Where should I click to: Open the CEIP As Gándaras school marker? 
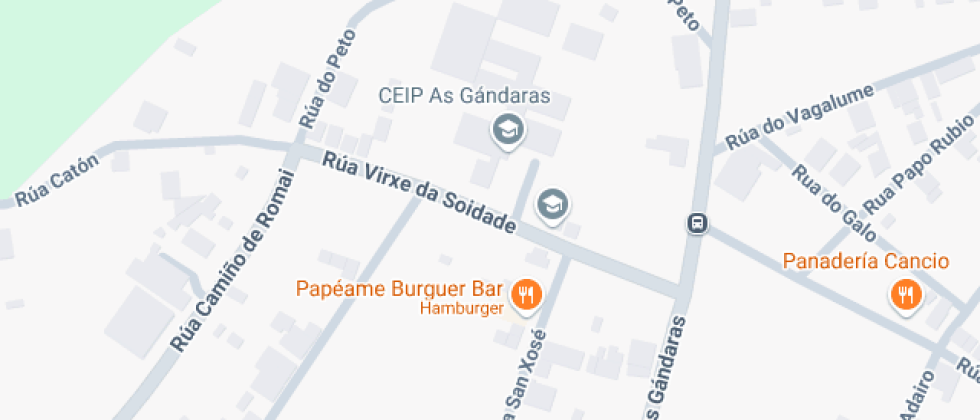[x=508, y=130]
